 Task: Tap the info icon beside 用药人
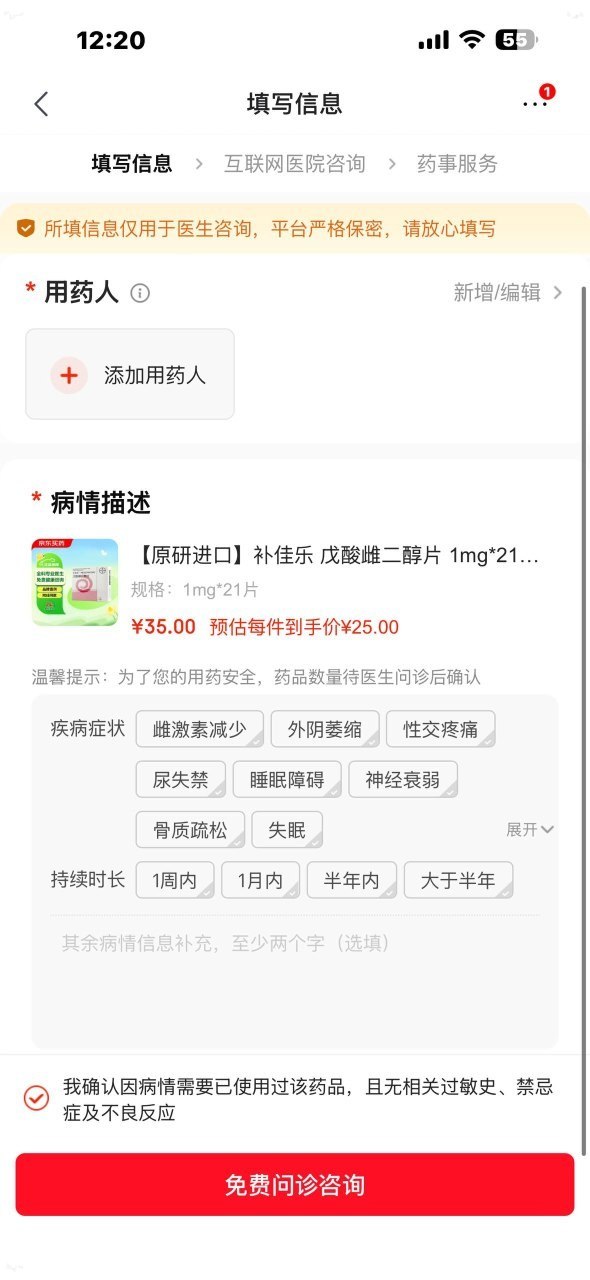tap(140, 293)
